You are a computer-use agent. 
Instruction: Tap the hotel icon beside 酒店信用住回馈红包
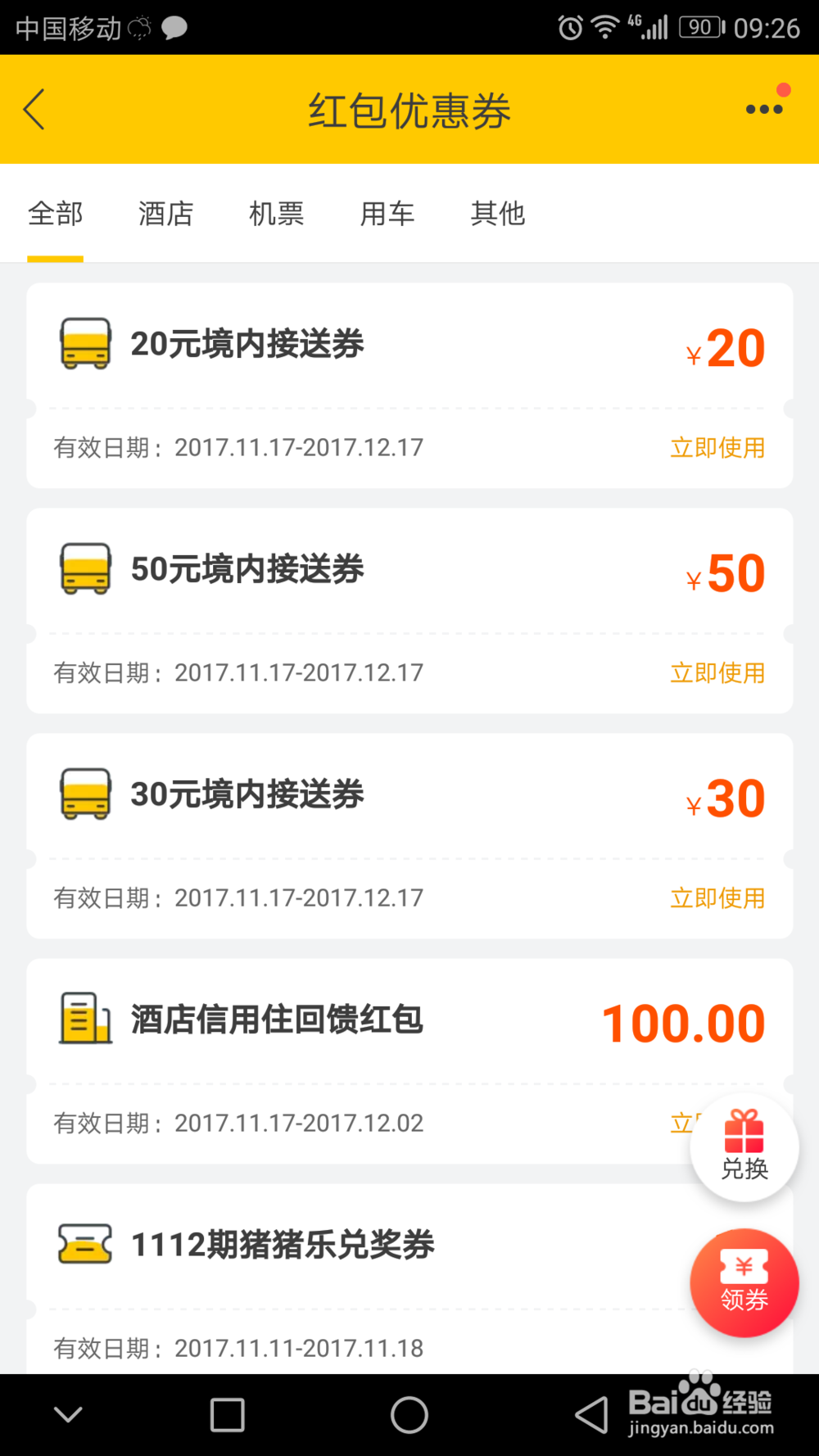[84, 1019]
